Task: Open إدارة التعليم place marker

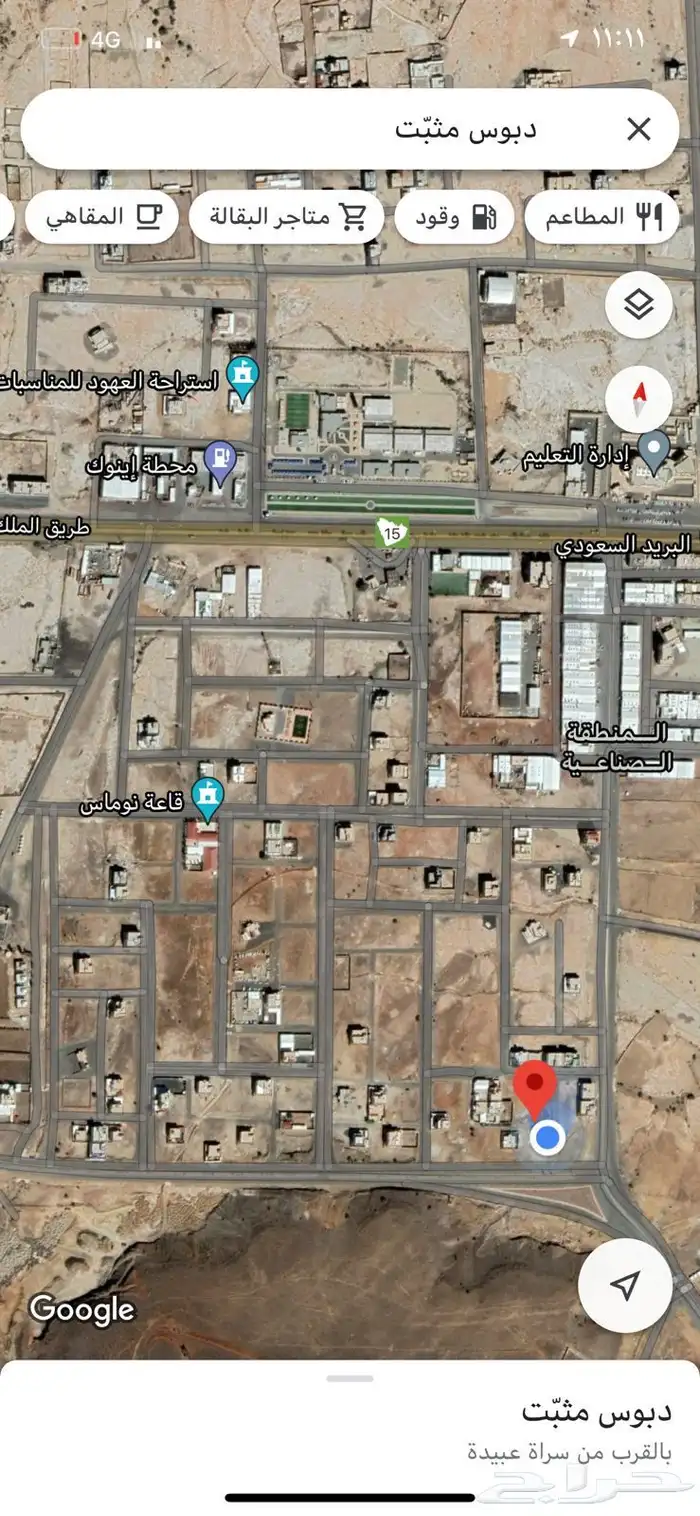Action: pos(654,452)
